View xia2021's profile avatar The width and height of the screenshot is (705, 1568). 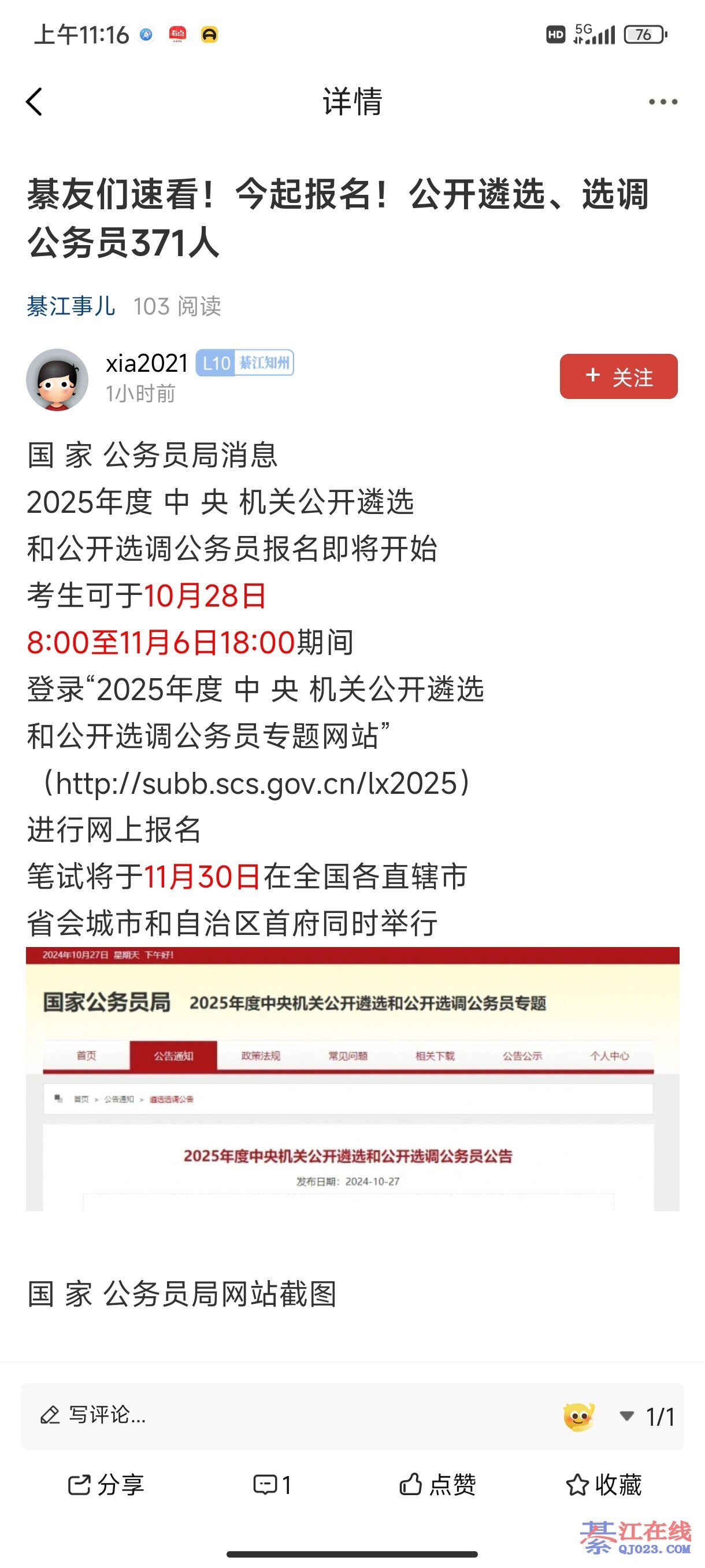(x=57, y=379)
